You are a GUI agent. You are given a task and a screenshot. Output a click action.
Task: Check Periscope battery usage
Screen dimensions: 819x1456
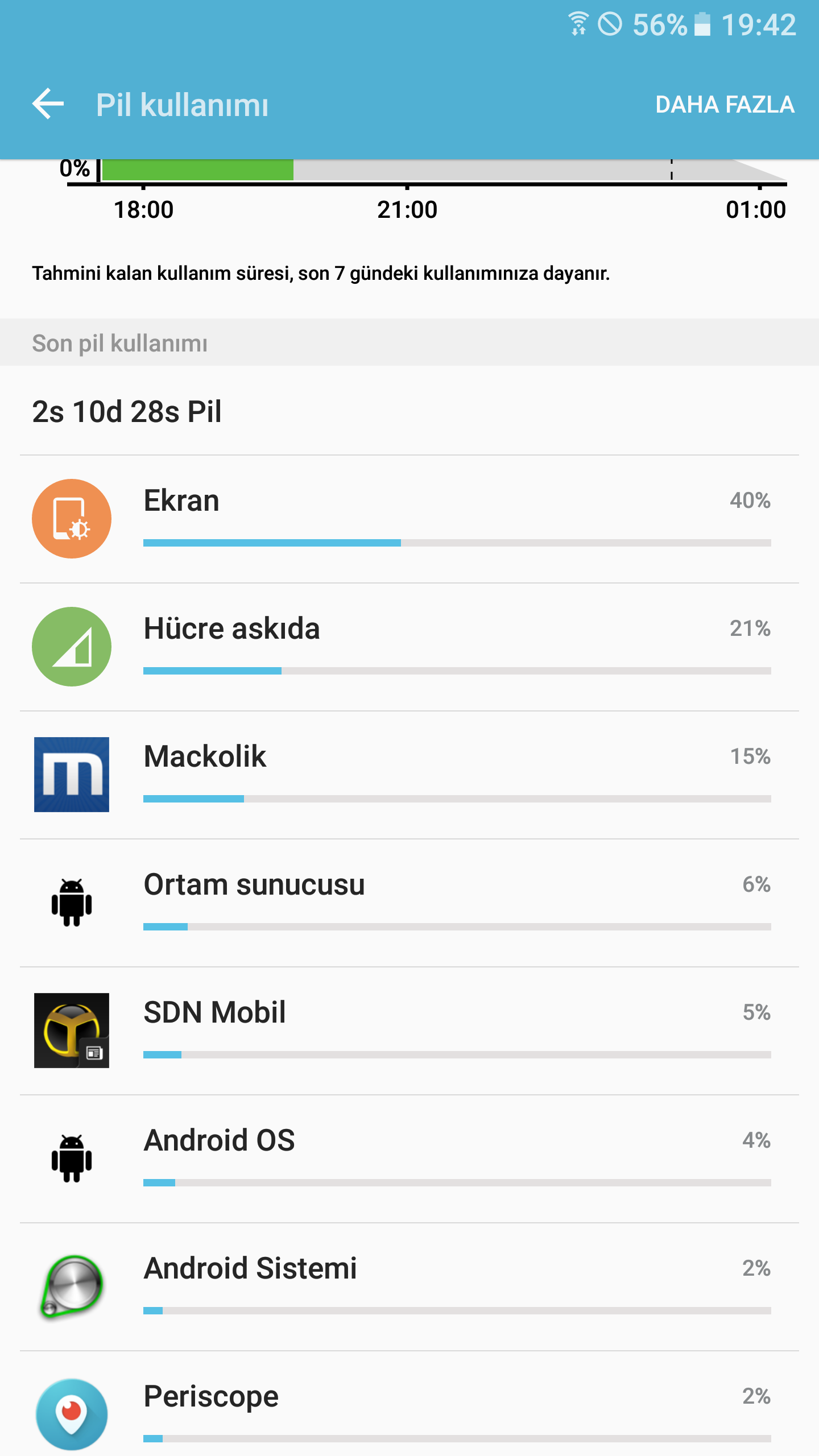(x=409, y=1410)
